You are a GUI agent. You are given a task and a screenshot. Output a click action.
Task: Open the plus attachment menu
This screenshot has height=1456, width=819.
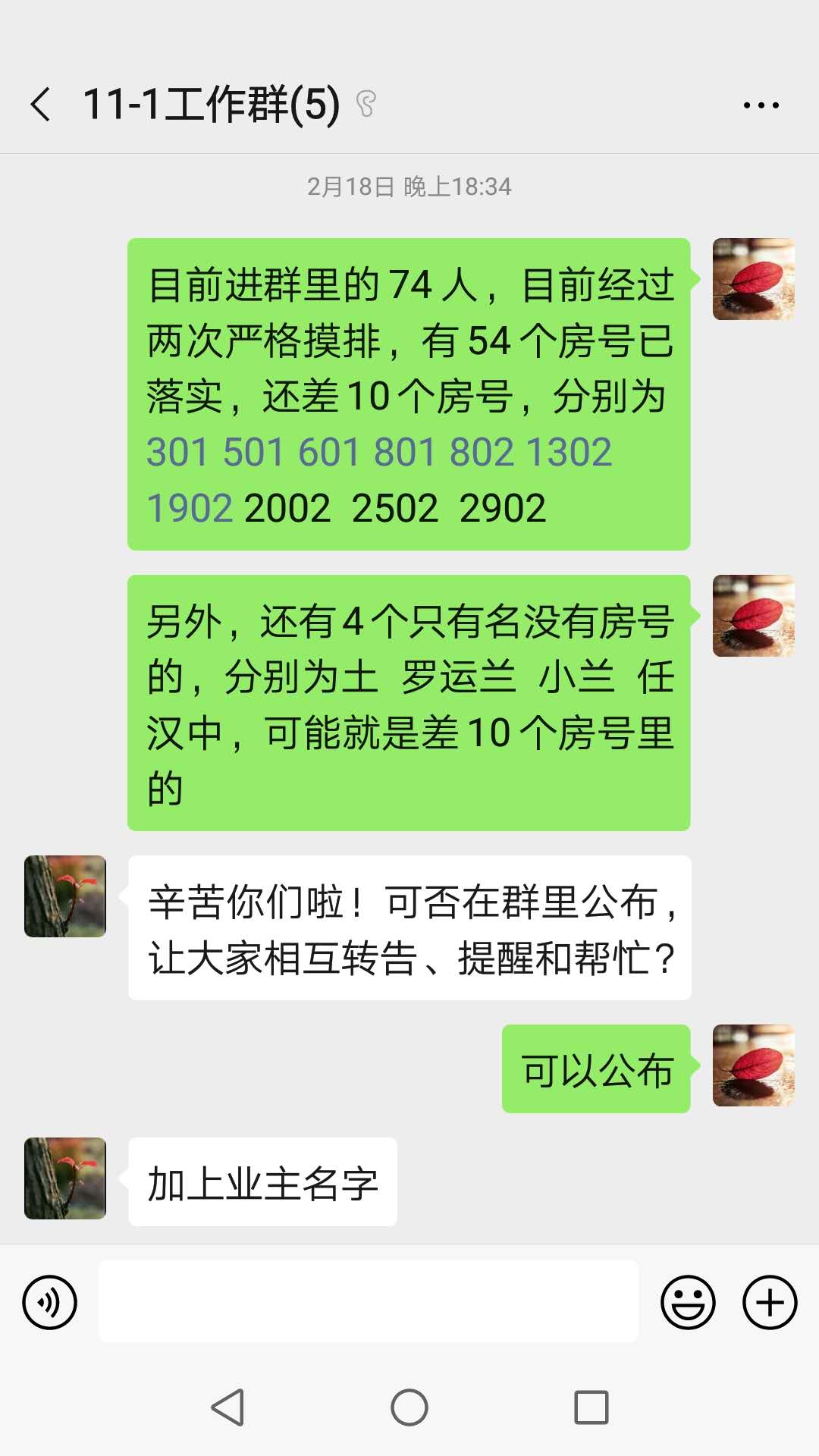coord(770,1303)
